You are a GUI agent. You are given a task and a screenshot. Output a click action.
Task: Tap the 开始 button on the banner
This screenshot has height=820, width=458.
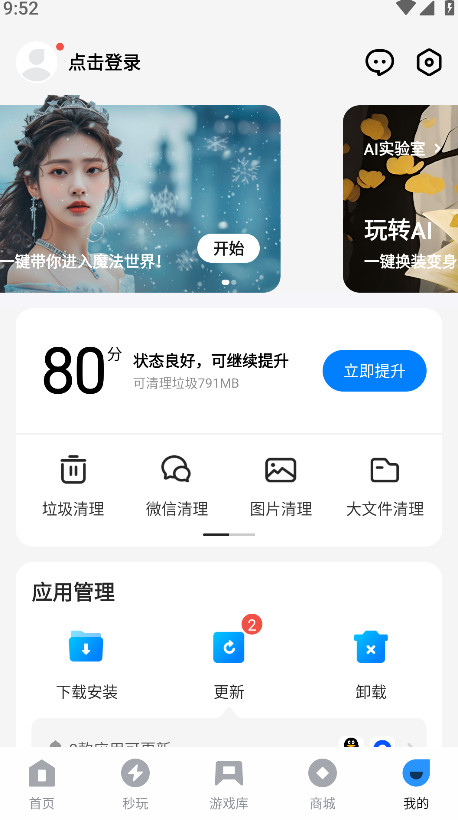(228, 248)
